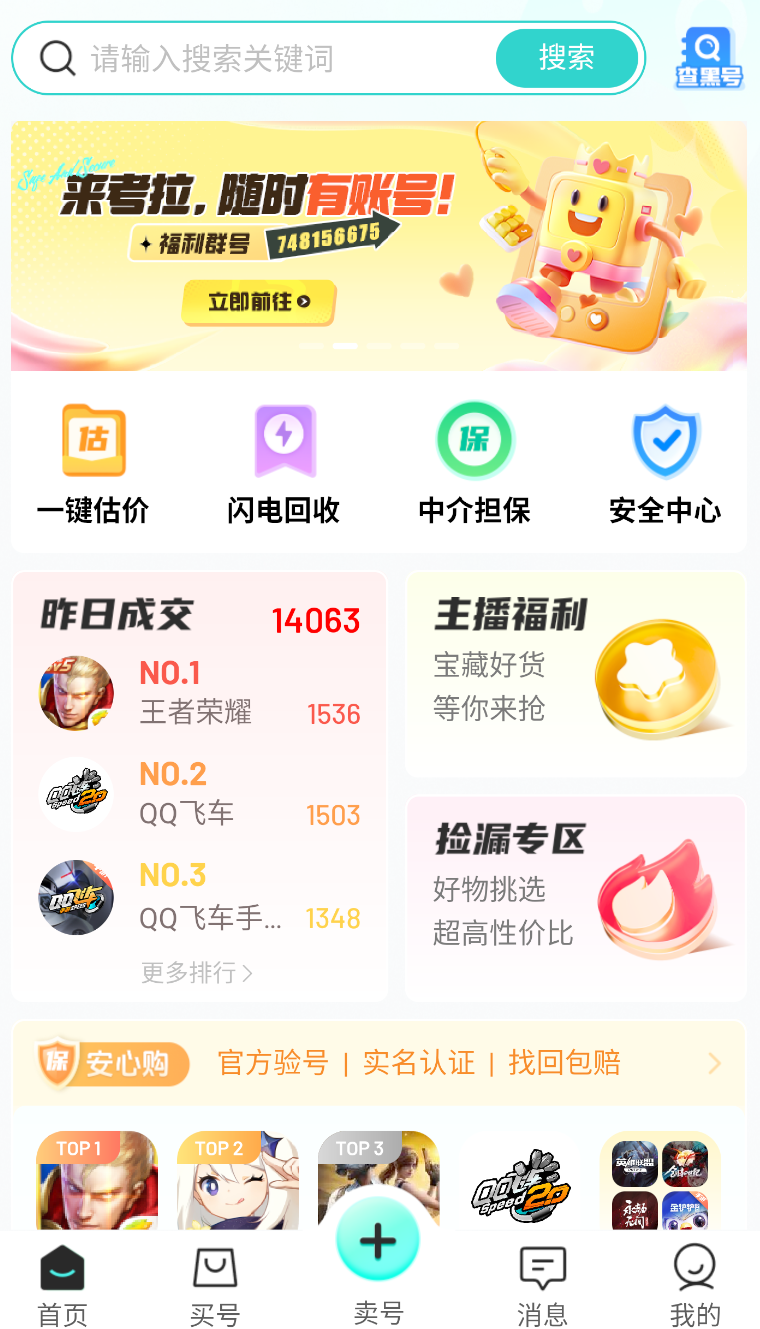Expand 更多排行 to see full rankings
This screenshot has height=1329, width=760.
pyautogui.click(x=196, y=973)
